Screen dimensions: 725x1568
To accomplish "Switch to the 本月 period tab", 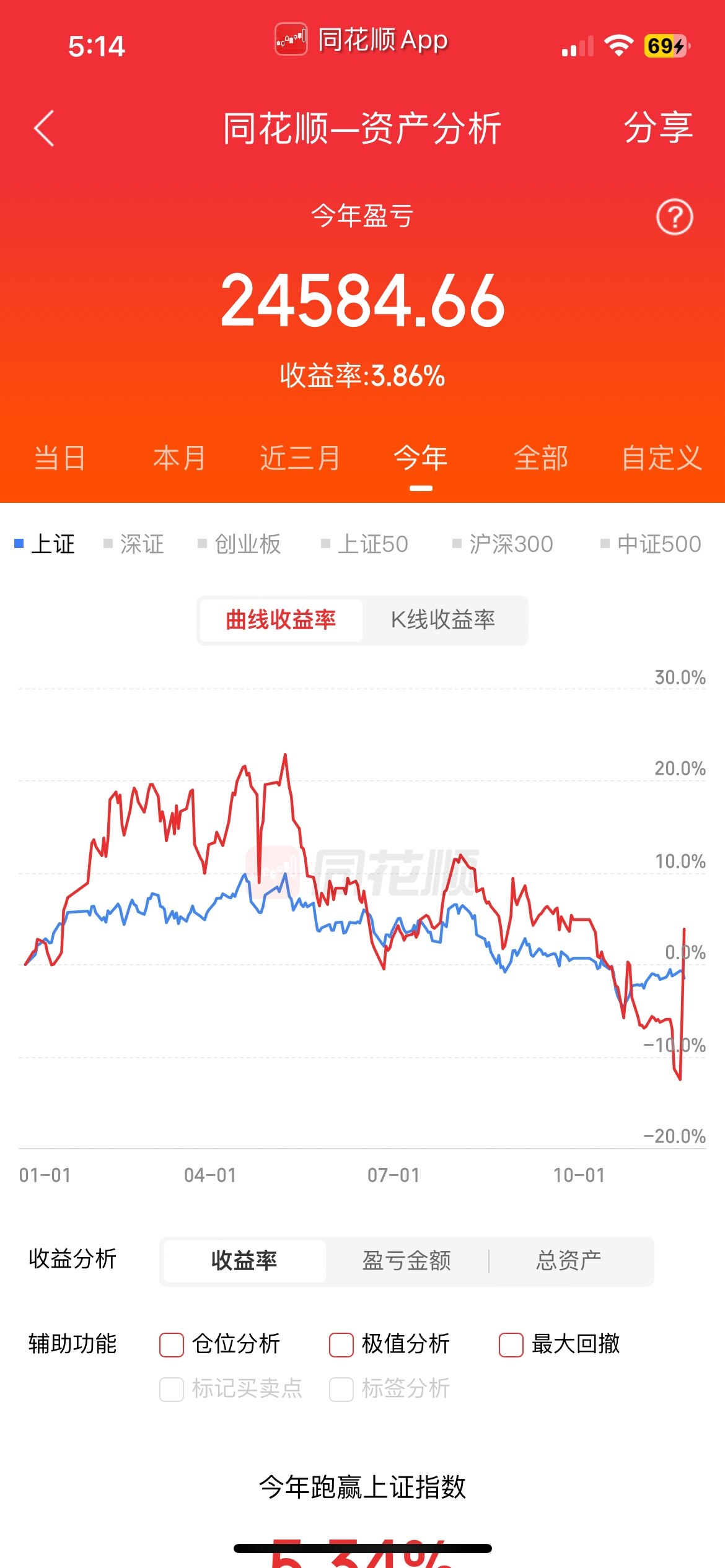I will click(x=180, y=458).
